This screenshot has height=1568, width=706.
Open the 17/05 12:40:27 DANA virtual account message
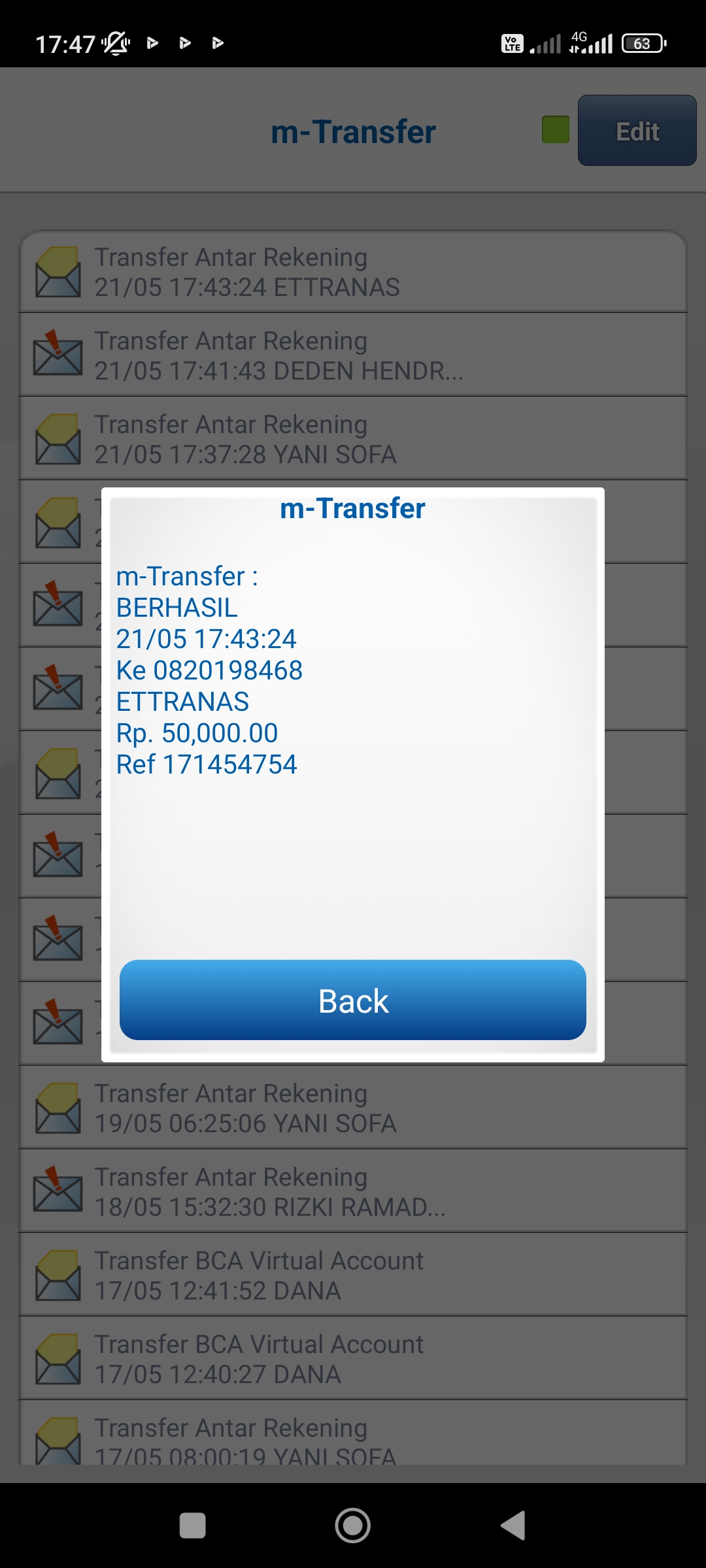pyautogui.click(x=353, y=1359)
